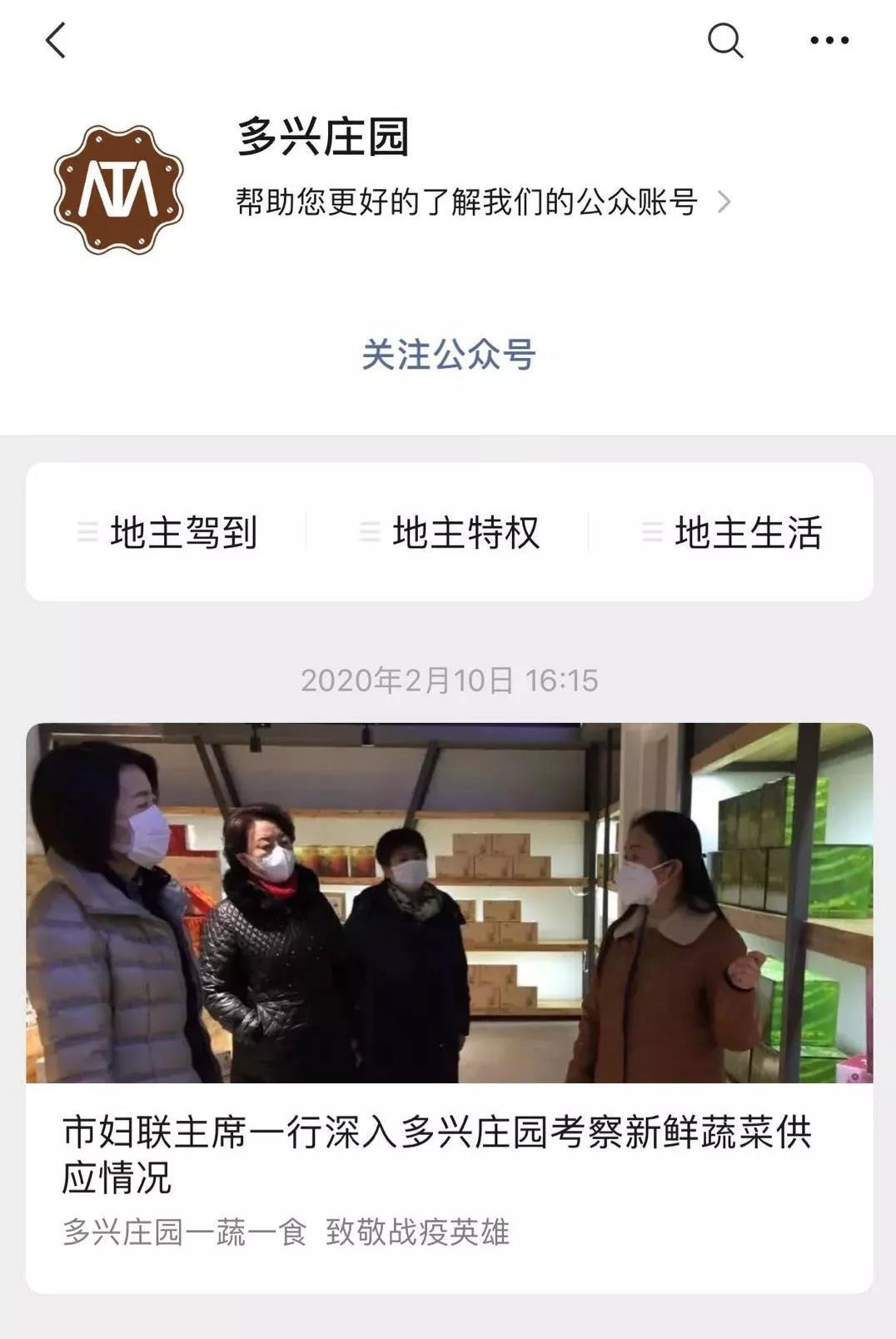896x1339 pixels.
Task: Open search with the magnifier icon
Action: click(724, 40)
